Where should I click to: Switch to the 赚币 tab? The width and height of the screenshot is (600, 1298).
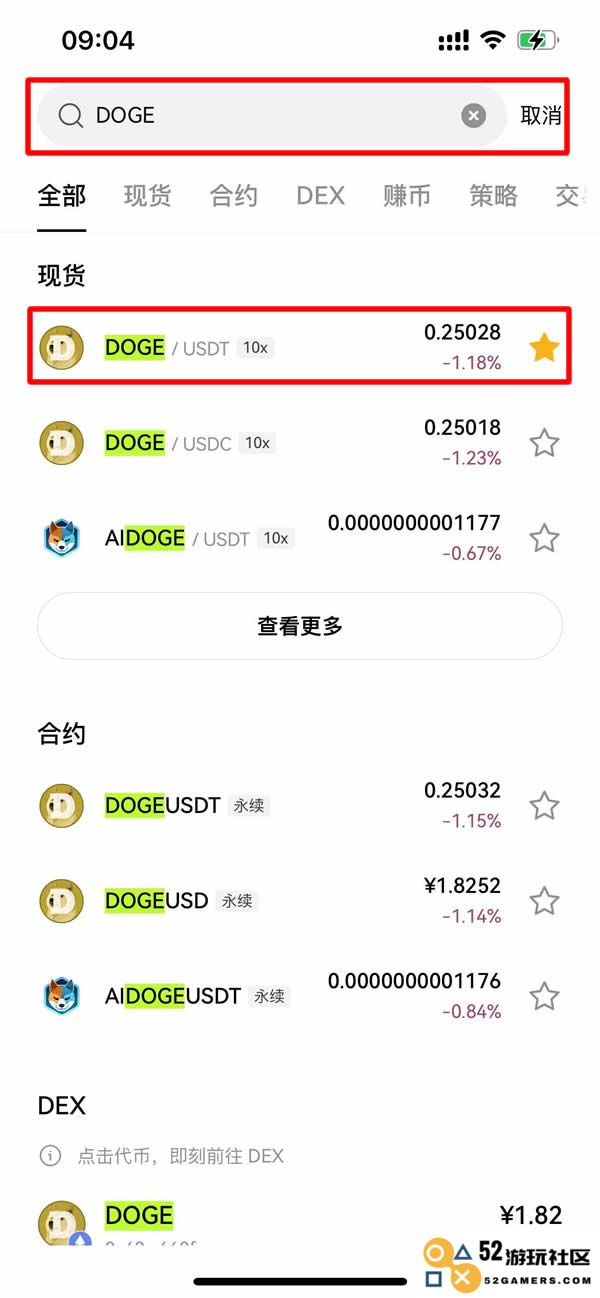(407, 196)
